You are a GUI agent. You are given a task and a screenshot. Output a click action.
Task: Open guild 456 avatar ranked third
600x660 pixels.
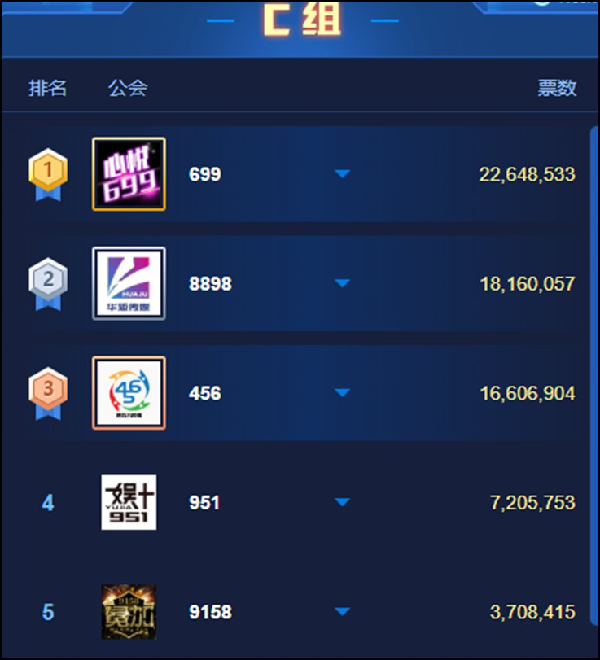click(129, 393)
